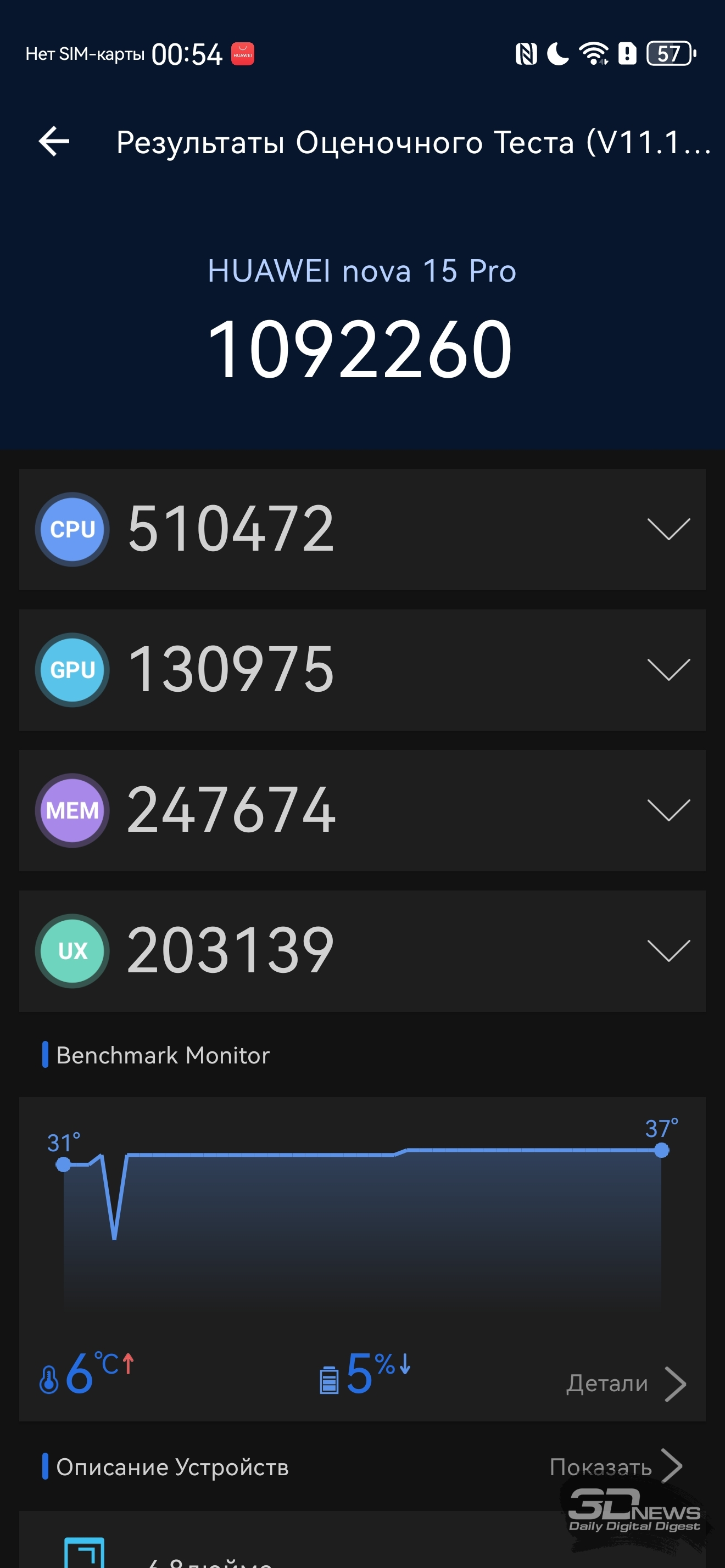Expand the UX score 203139 row

tap(668, 951)
